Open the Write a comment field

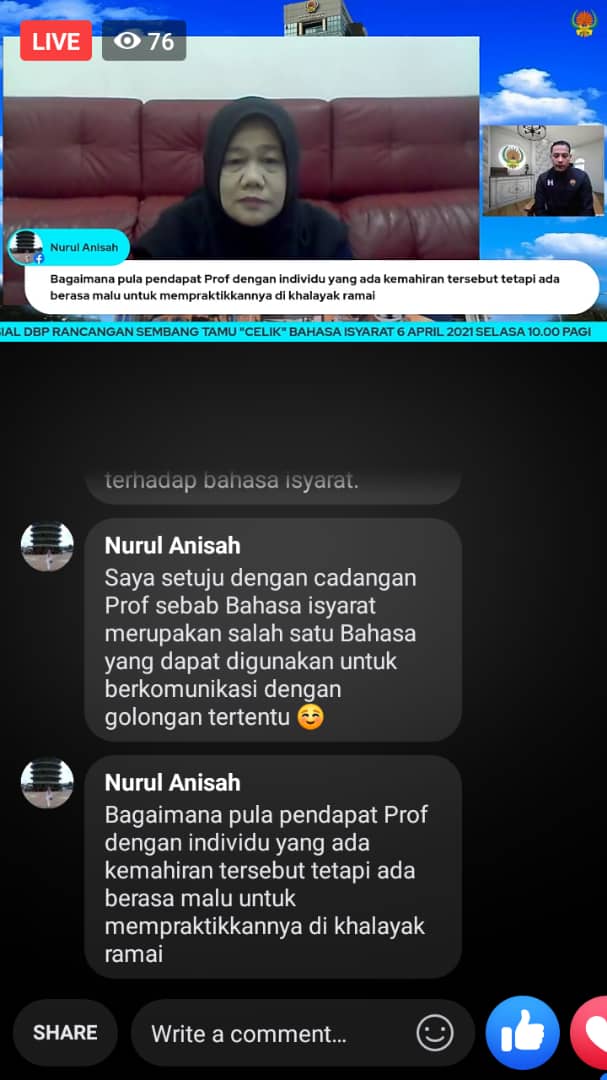tap(302, 1032)
